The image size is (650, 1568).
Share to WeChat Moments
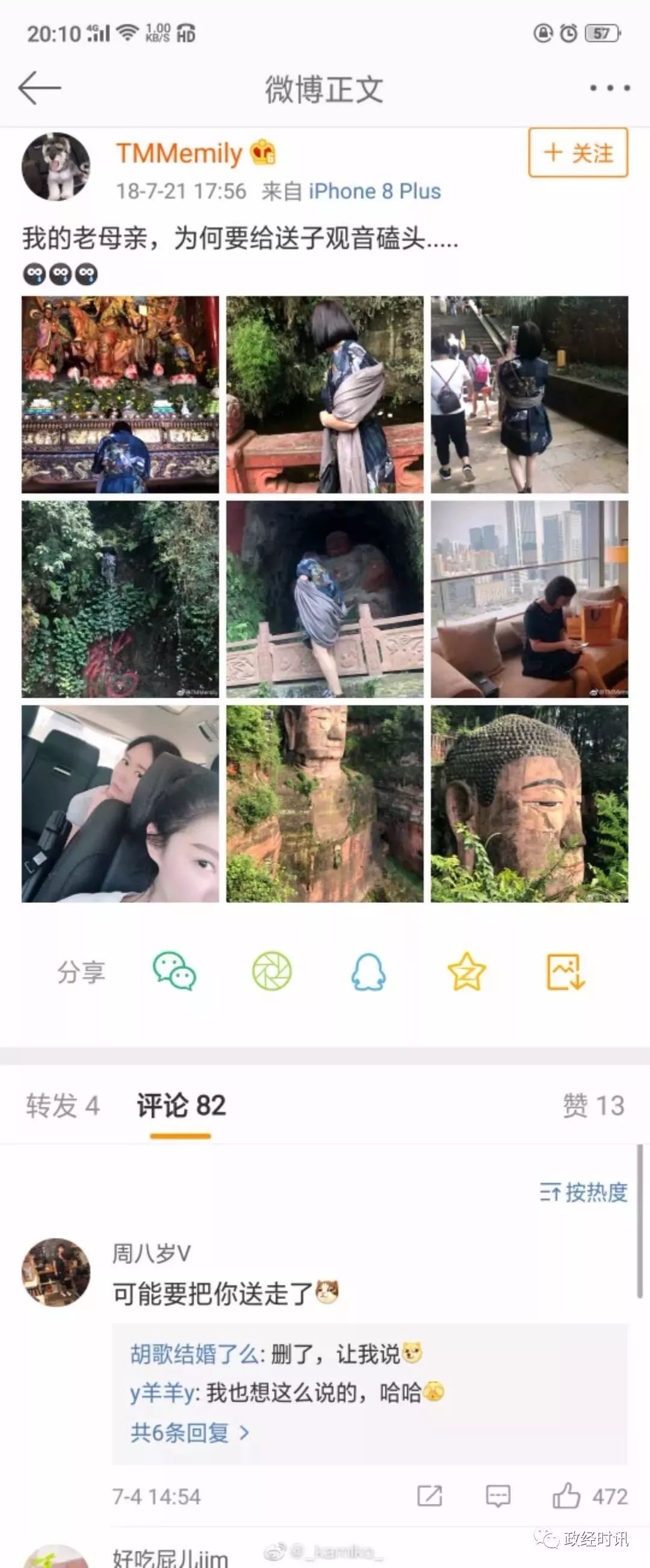(272, 971)
